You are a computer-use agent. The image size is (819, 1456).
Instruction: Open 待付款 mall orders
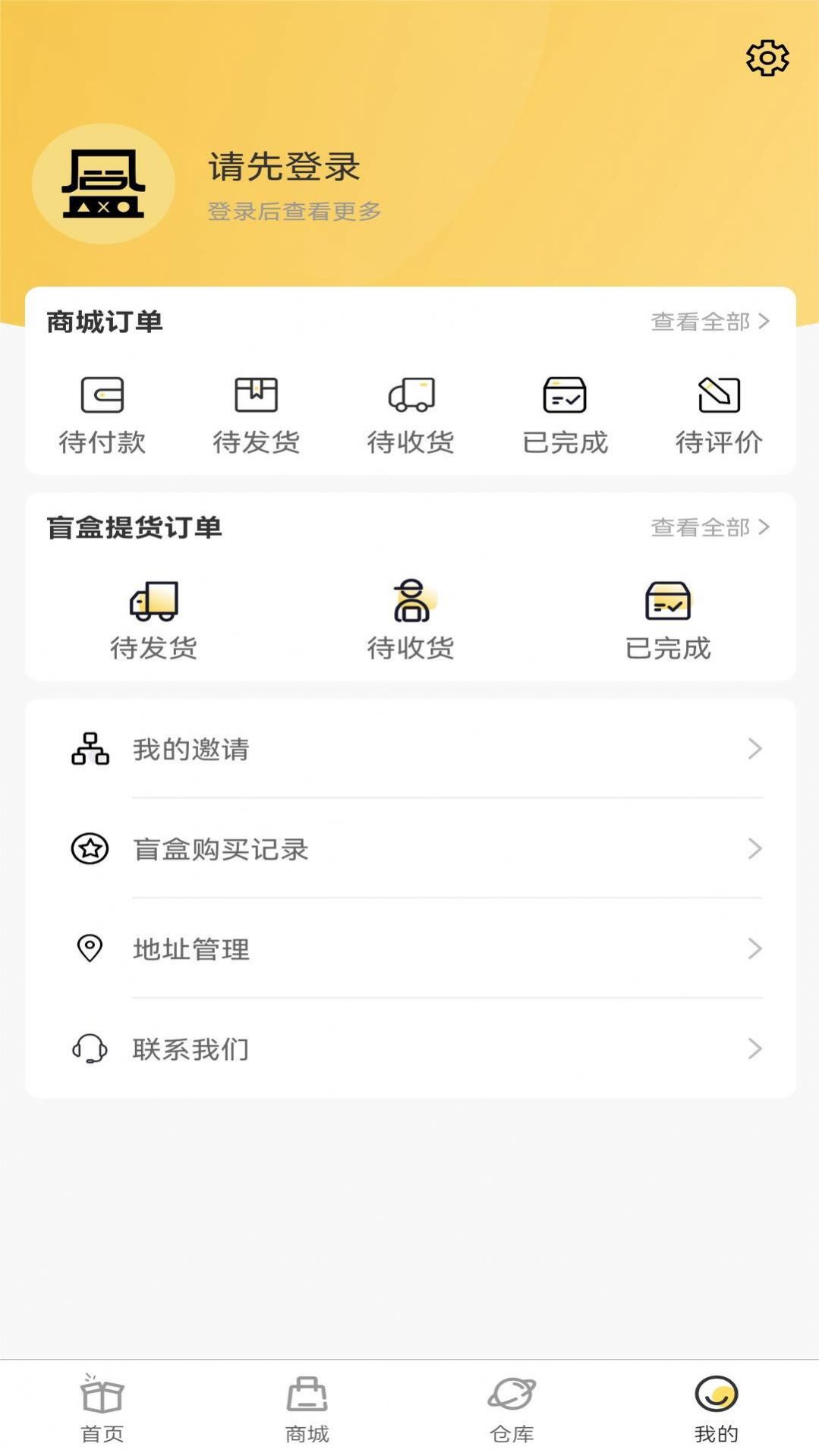pyautogui.click(x=102, y=415)
